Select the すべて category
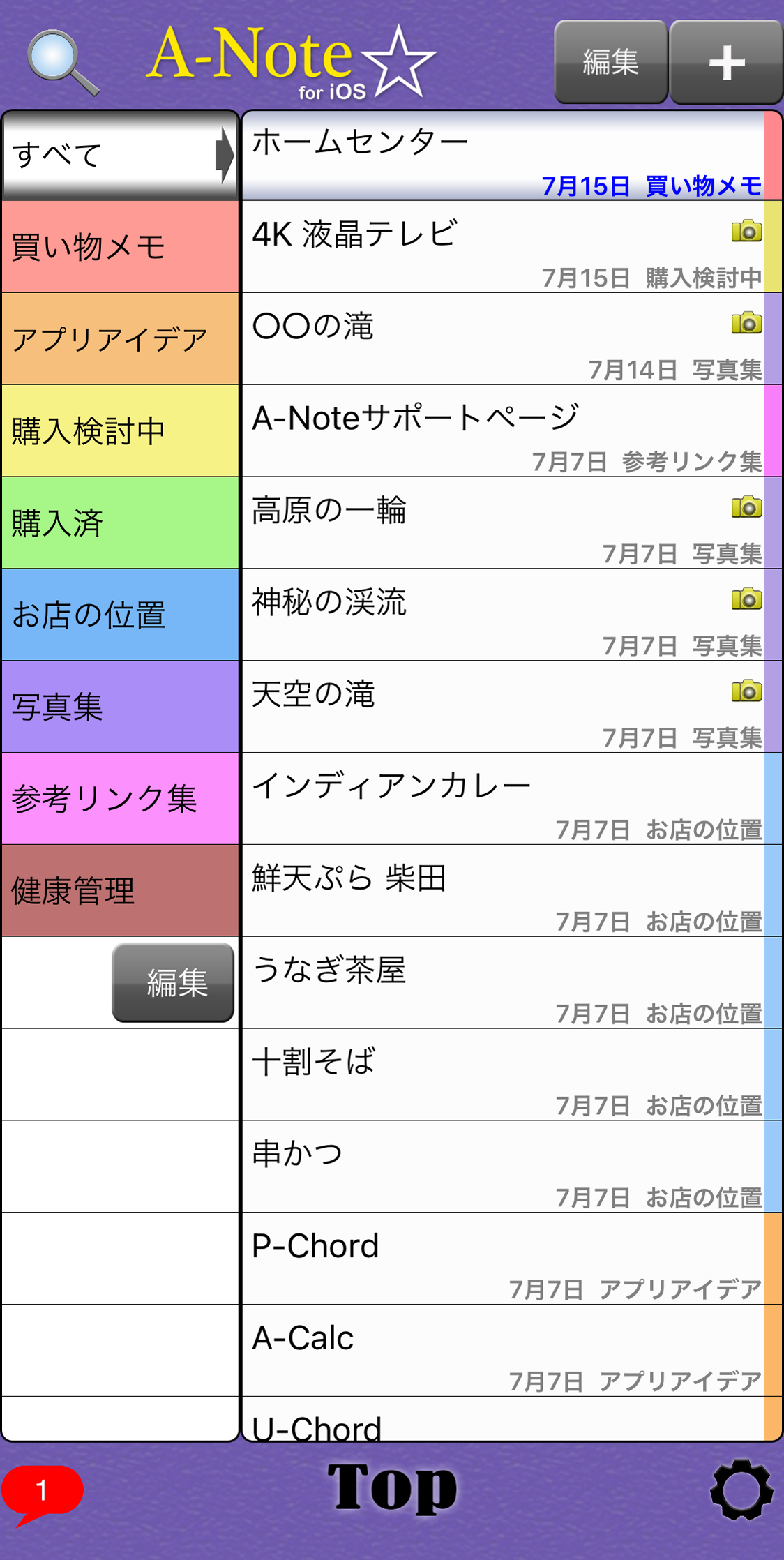The image size is (784, 1560). (x=121, y=155)
